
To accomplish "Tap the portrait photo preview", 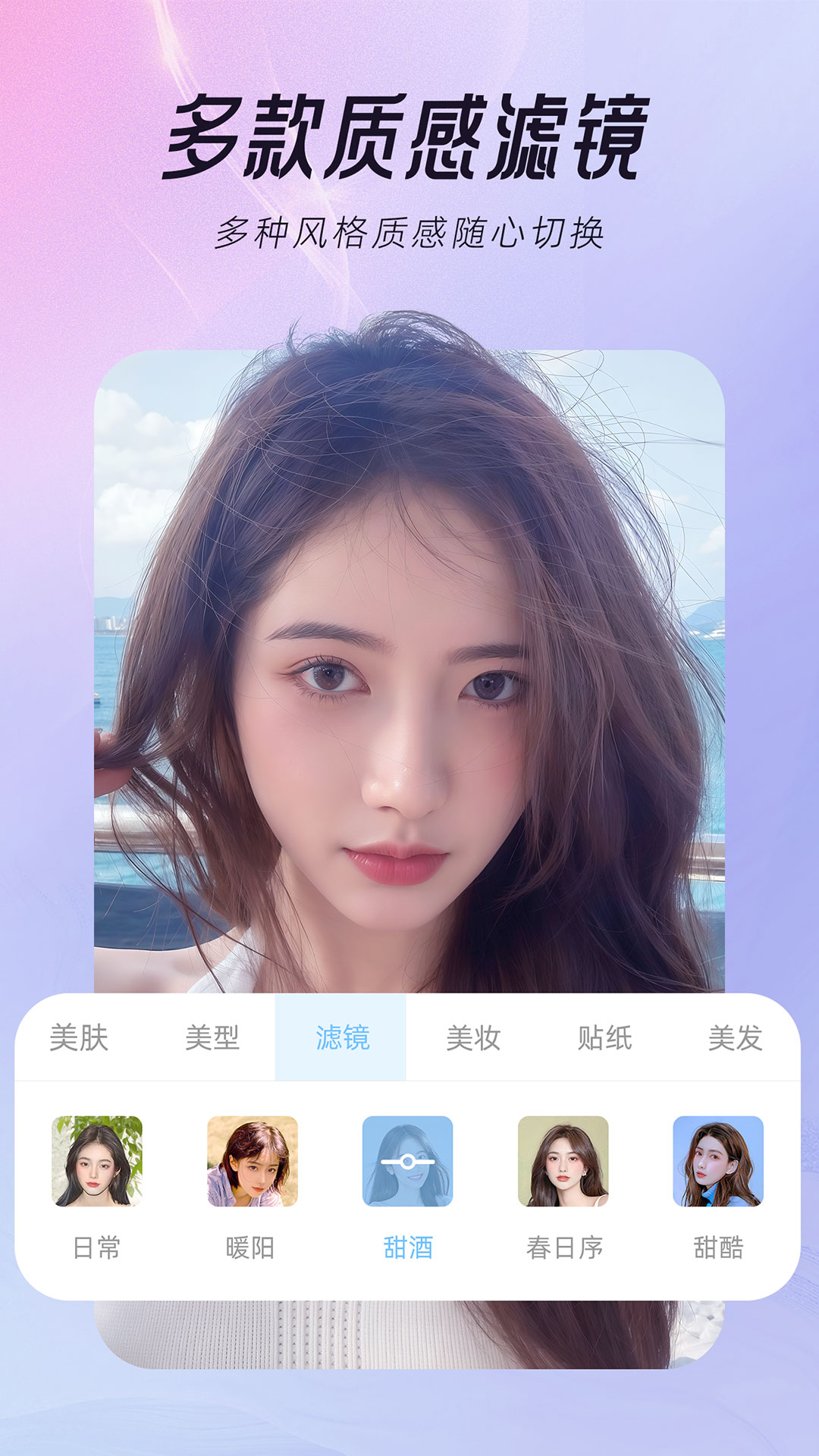I will click(x=409, y=667).
